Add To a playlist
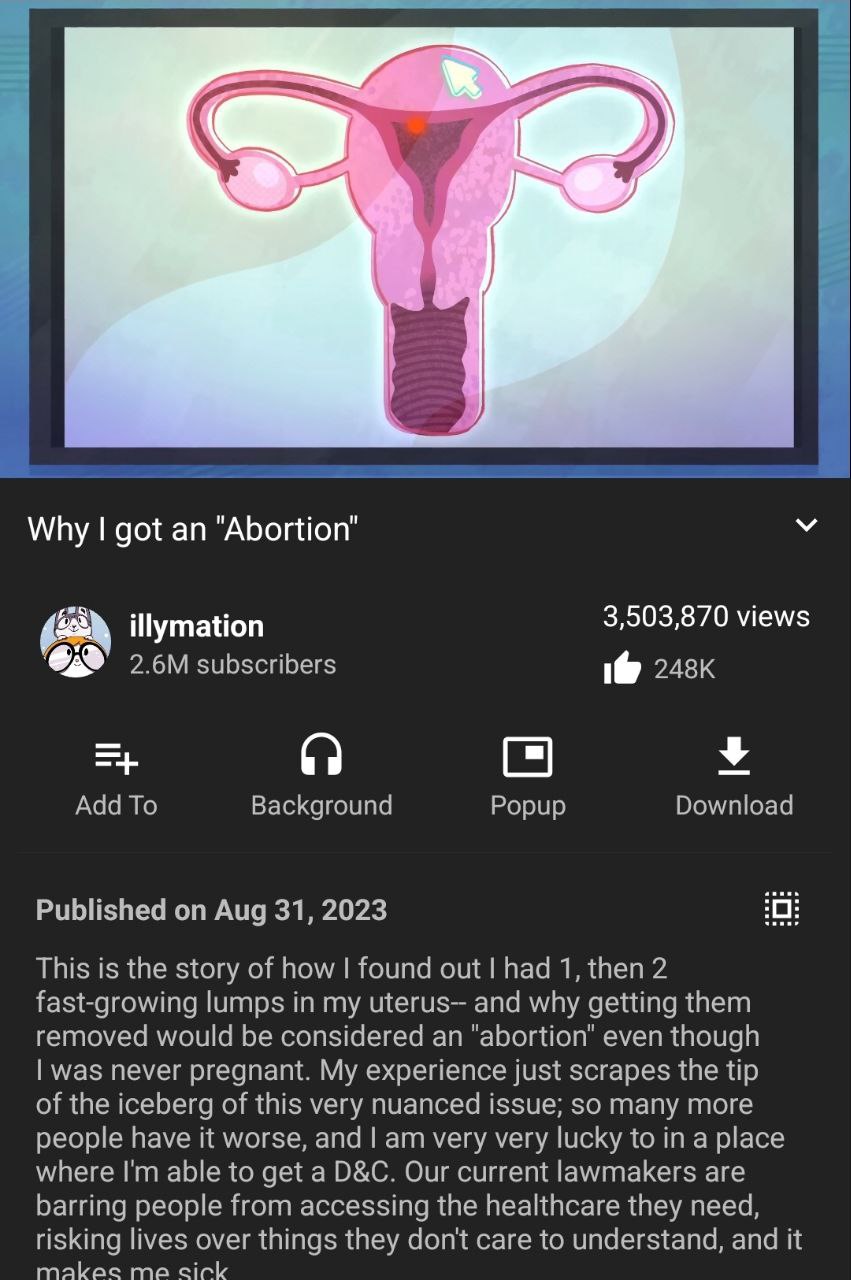851x1280 pixels. point(116,777)
